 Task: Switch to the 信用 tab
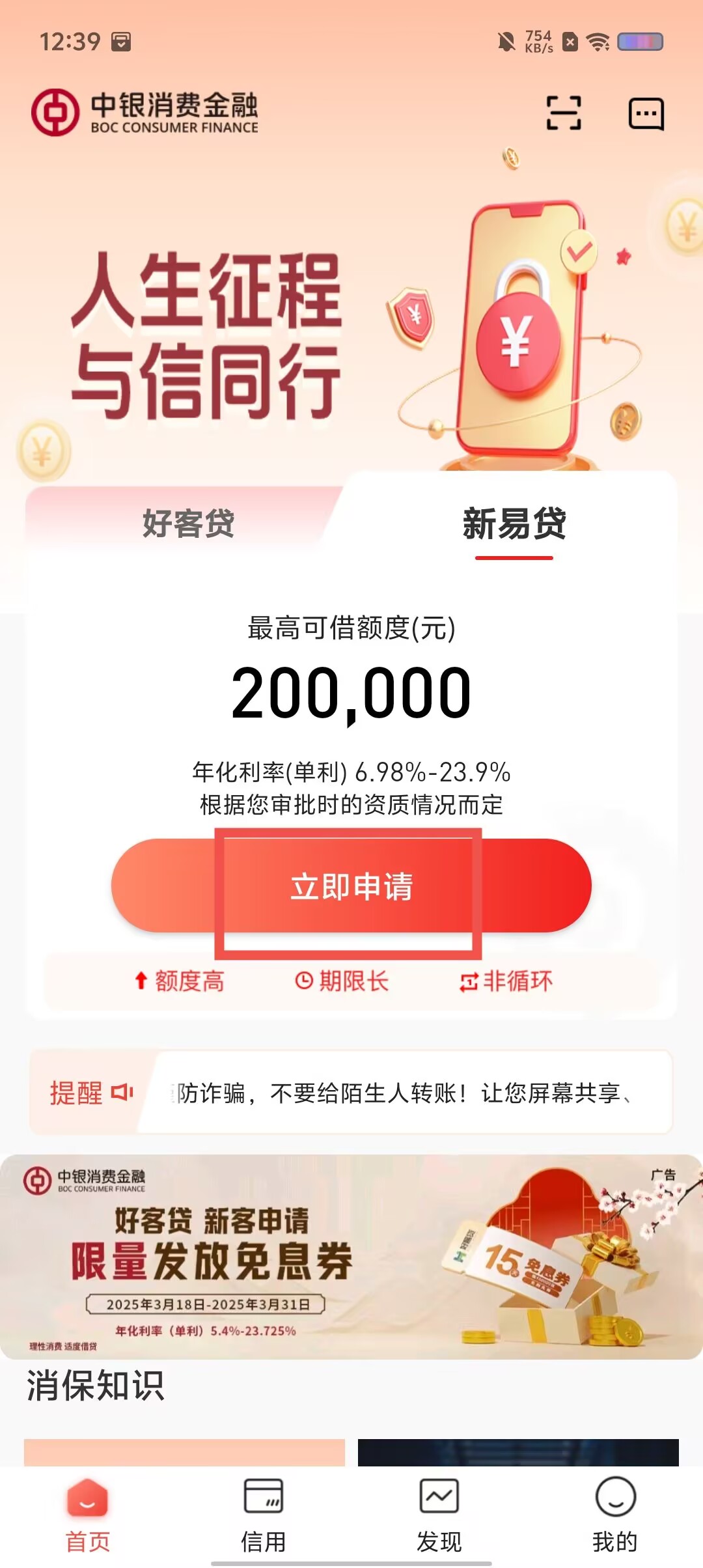point(264,1513)
